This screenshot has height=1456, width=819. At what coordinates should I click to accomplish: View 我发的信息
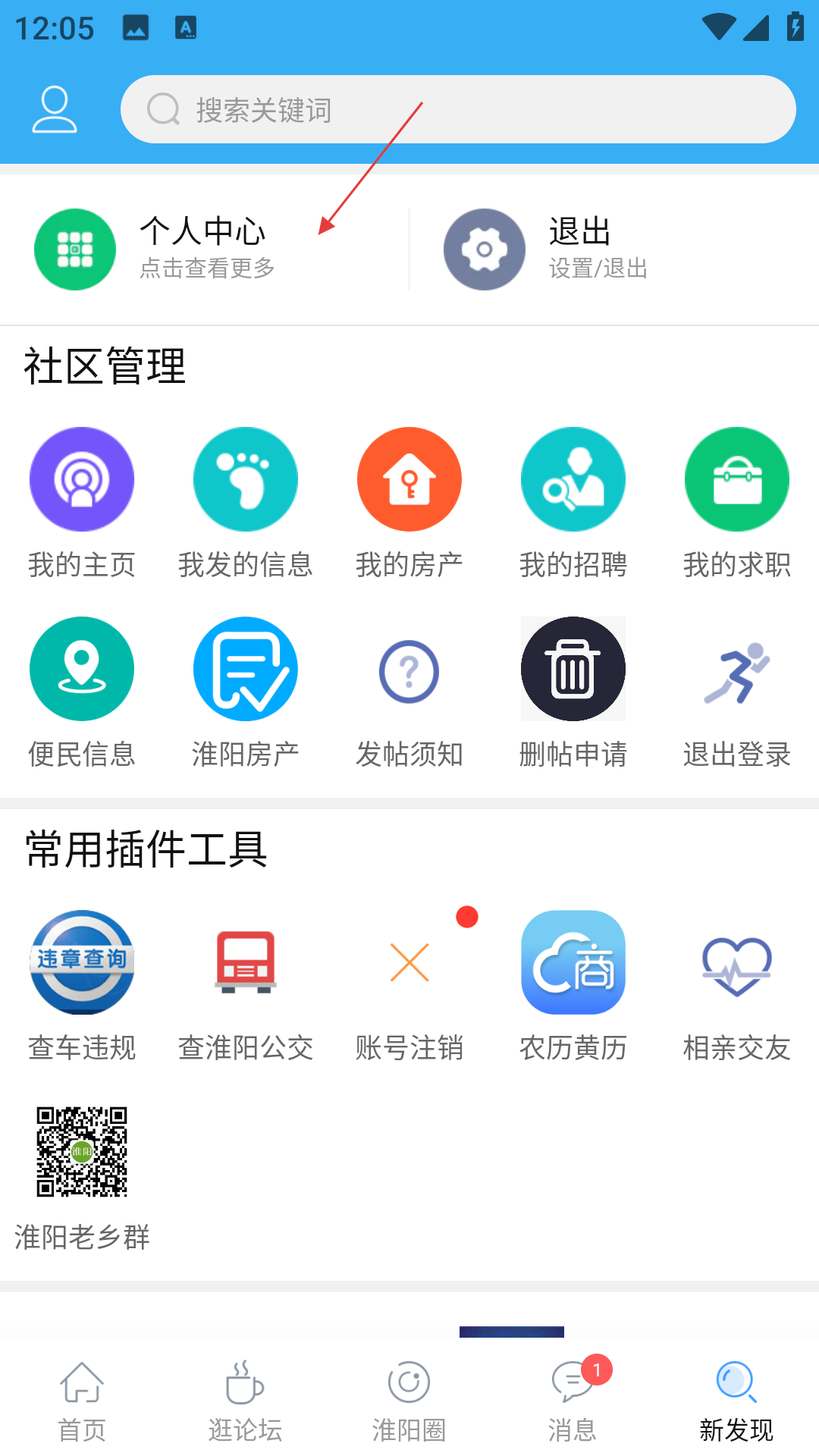(246, 504)
